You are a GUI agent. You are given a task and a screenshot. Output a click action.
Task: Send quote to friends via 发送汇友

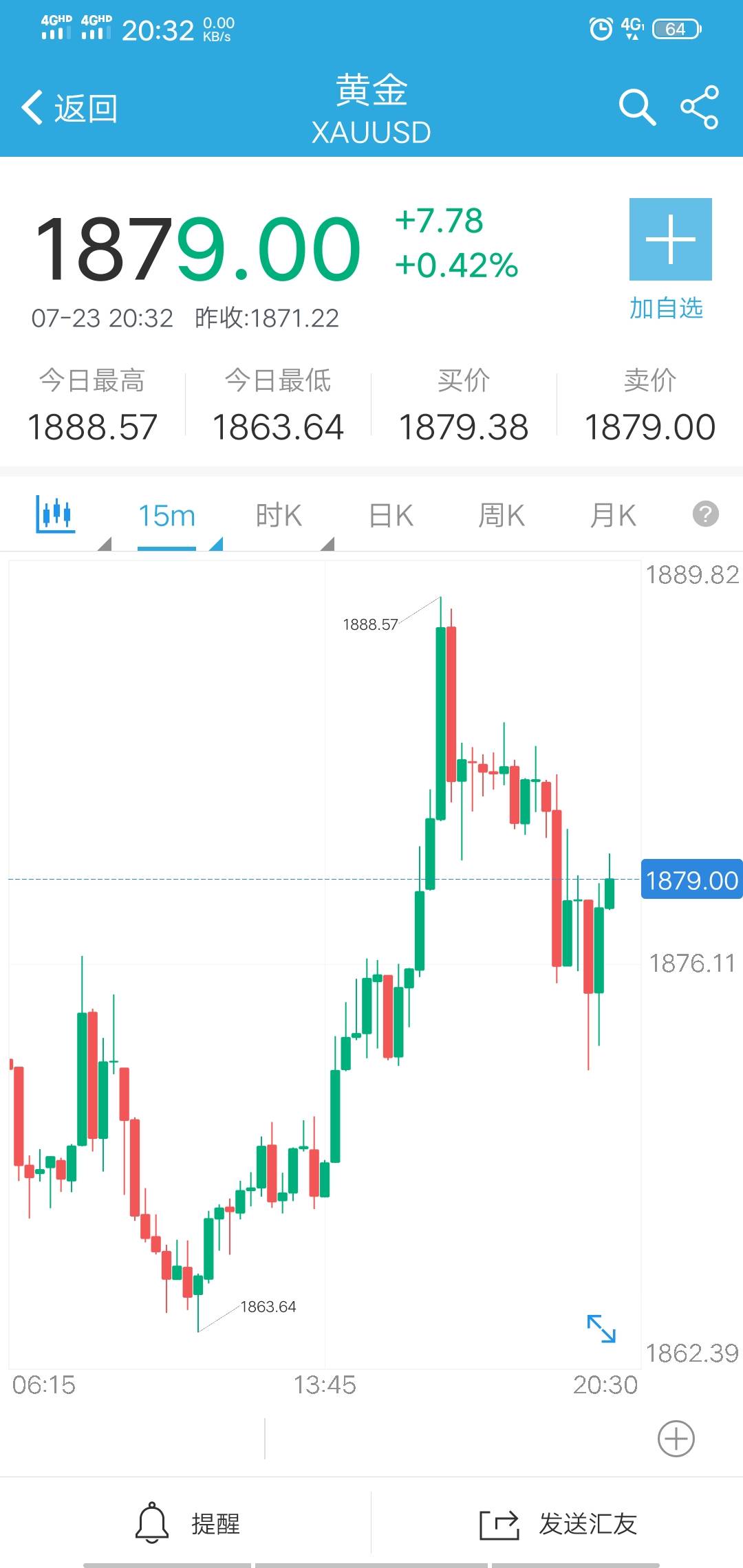click(558, 1524)
